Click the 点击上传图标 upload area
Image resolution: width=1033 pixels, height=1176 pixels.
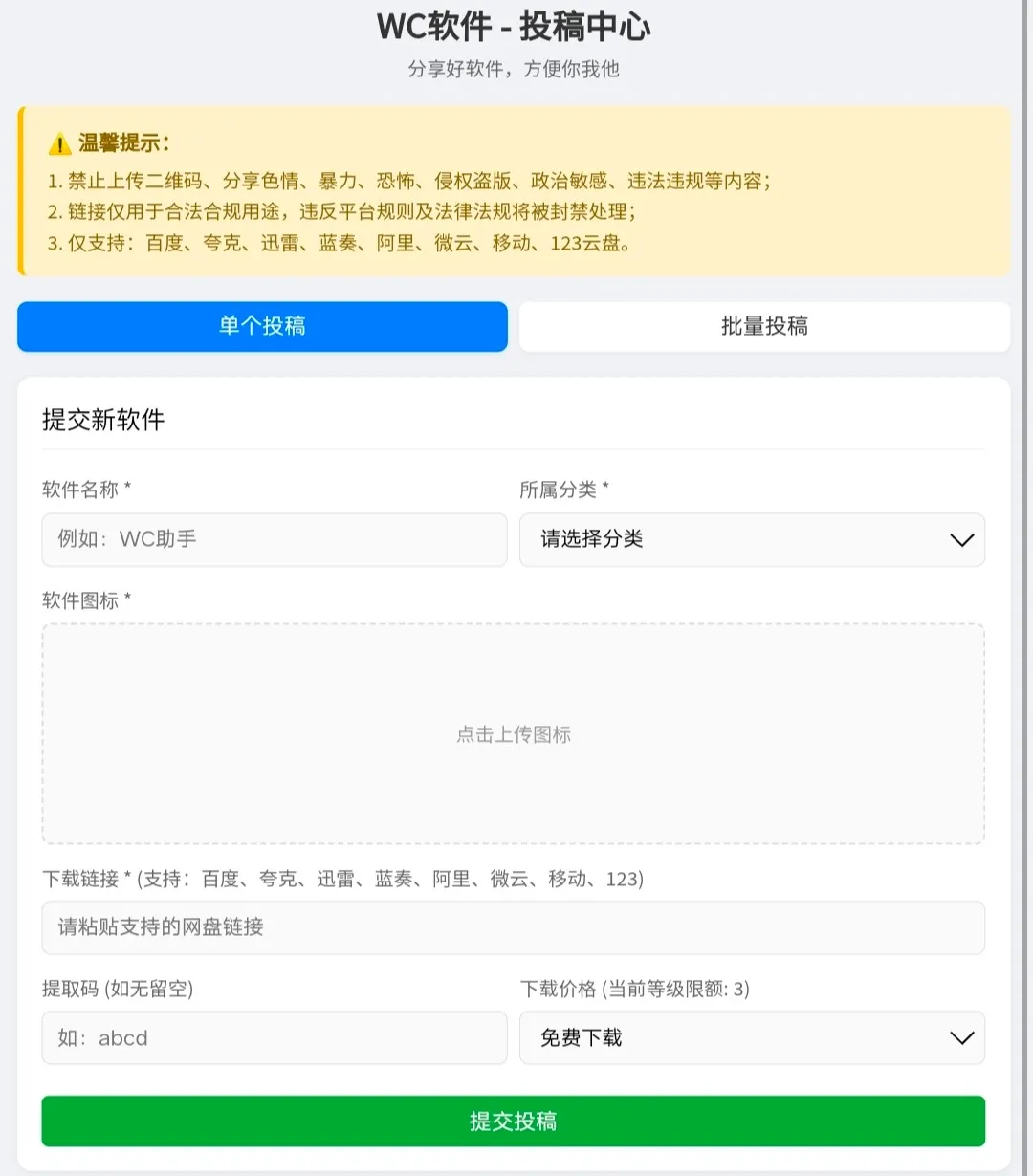click(x=514, y=734)
